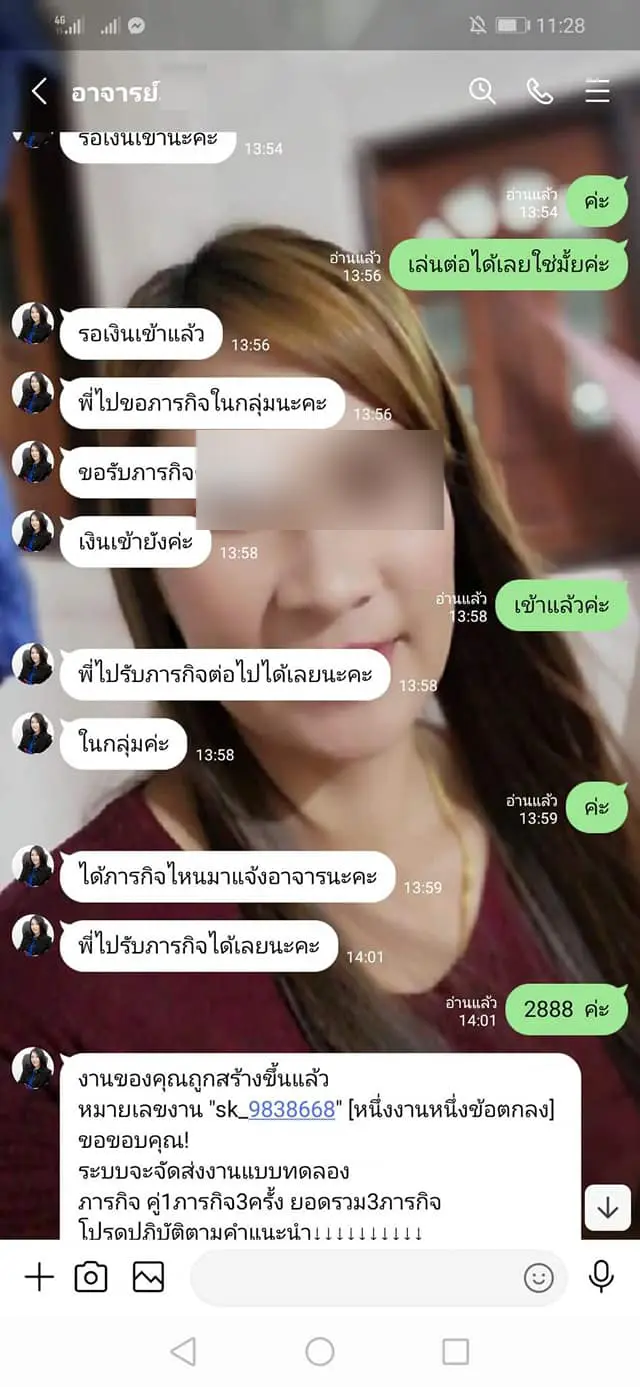Image resolution: width=640 pixels, height=1387 pixels.
Task: Record a voice message with the microphone
Action: pos(601,1277)
